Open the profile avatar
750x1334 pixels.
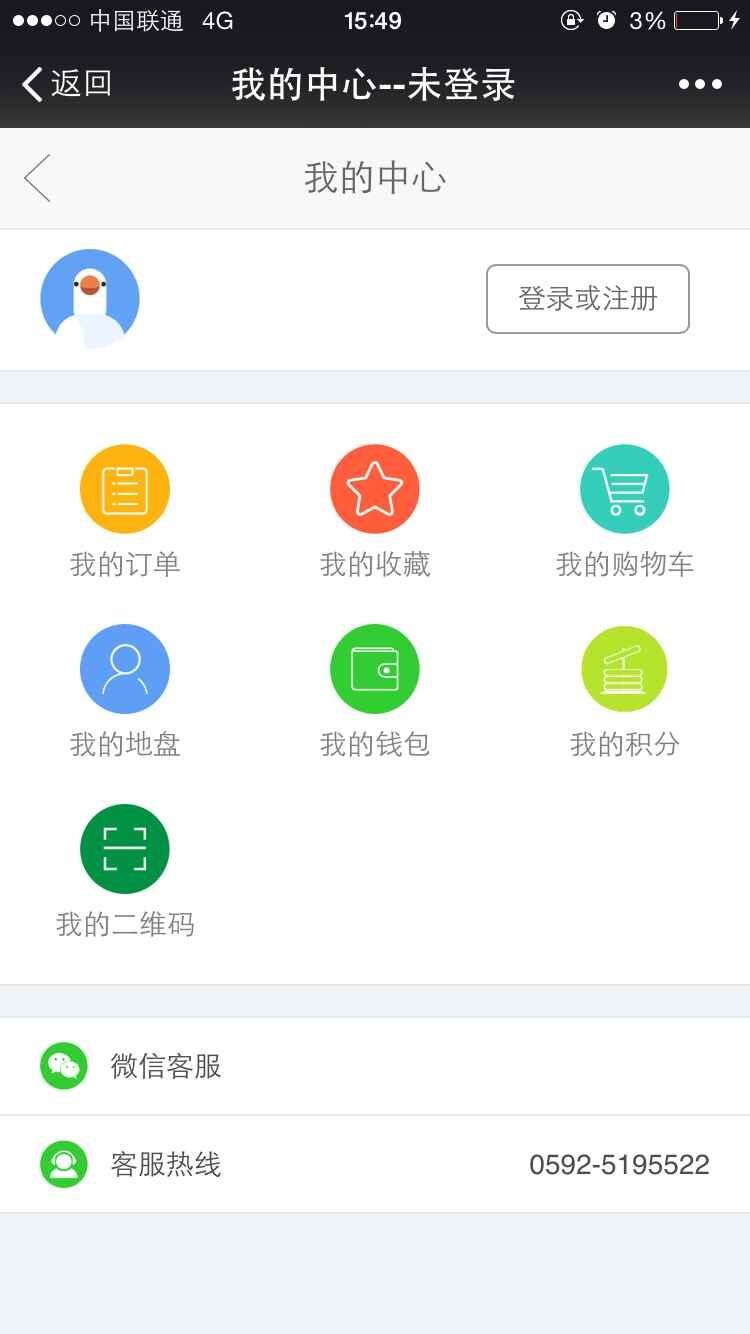coord(90,299)
